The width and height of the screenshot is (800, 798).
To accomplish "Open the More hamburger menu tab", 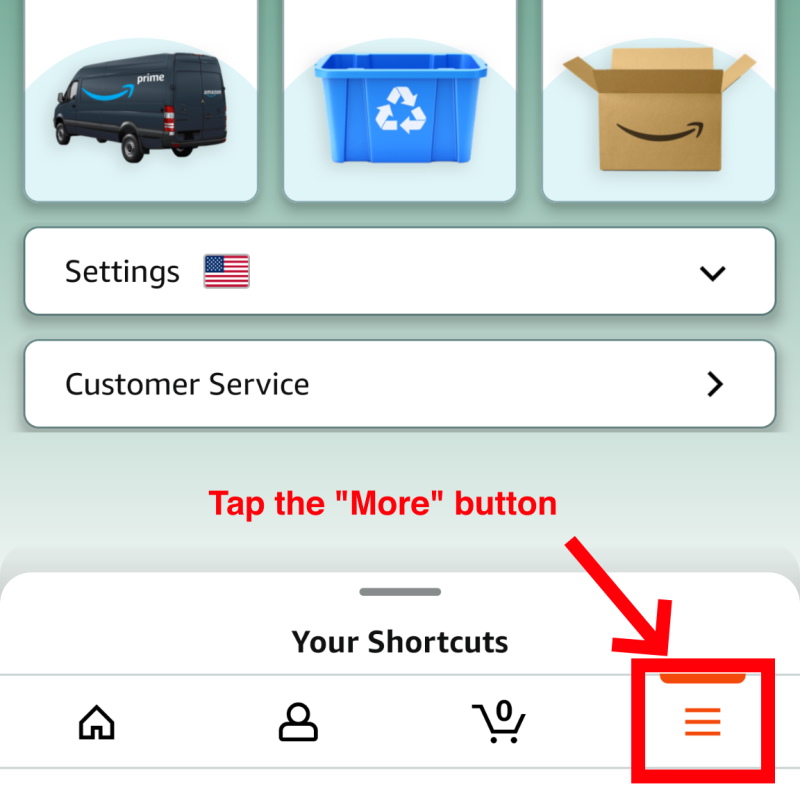I will (x=702, y=722).
